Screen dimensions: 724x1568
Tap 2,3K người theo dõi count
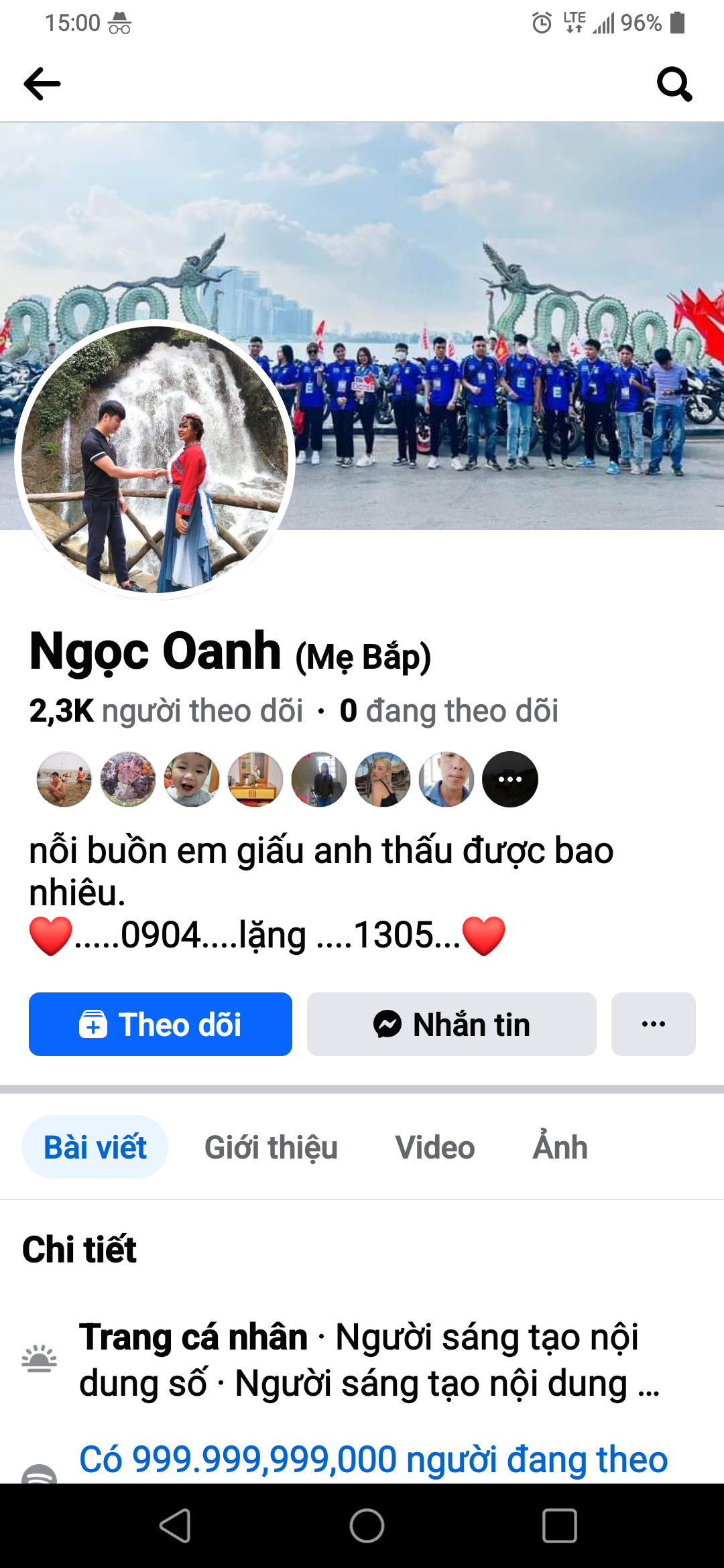tap(166, 711)
